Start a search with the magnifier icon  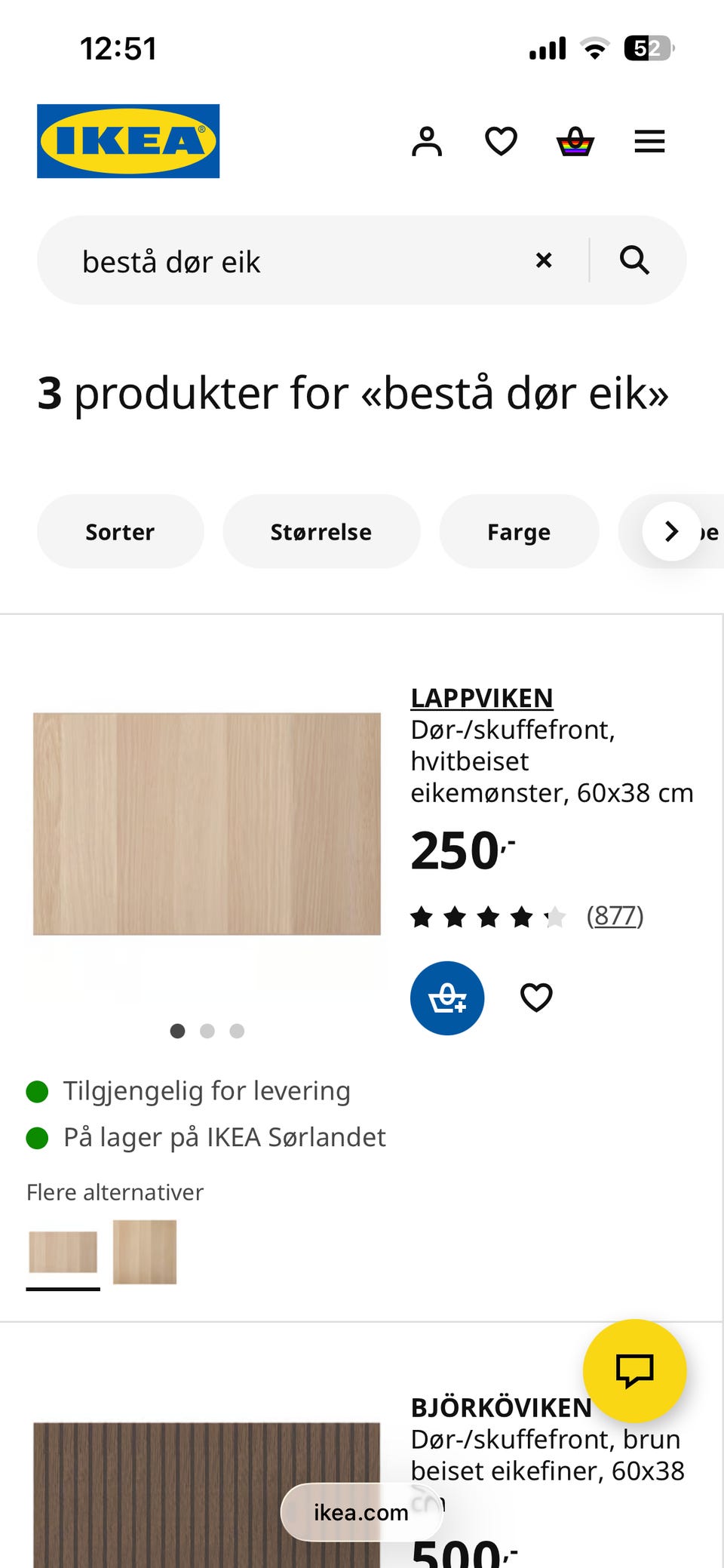click(634, 260)
